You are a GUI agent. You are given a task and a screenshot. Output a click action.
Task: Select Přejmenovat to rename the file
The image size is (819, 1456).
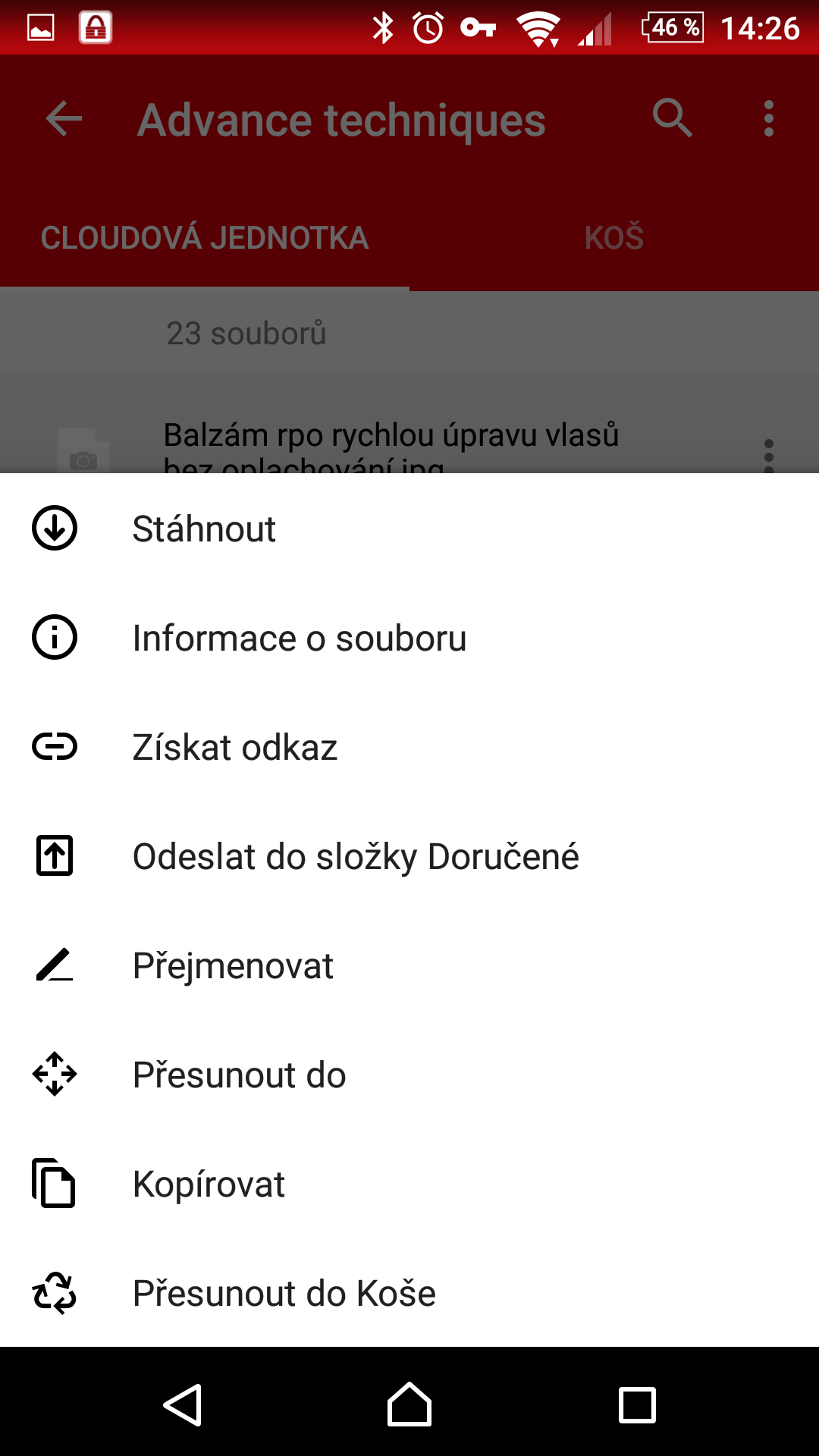[409, 965]
